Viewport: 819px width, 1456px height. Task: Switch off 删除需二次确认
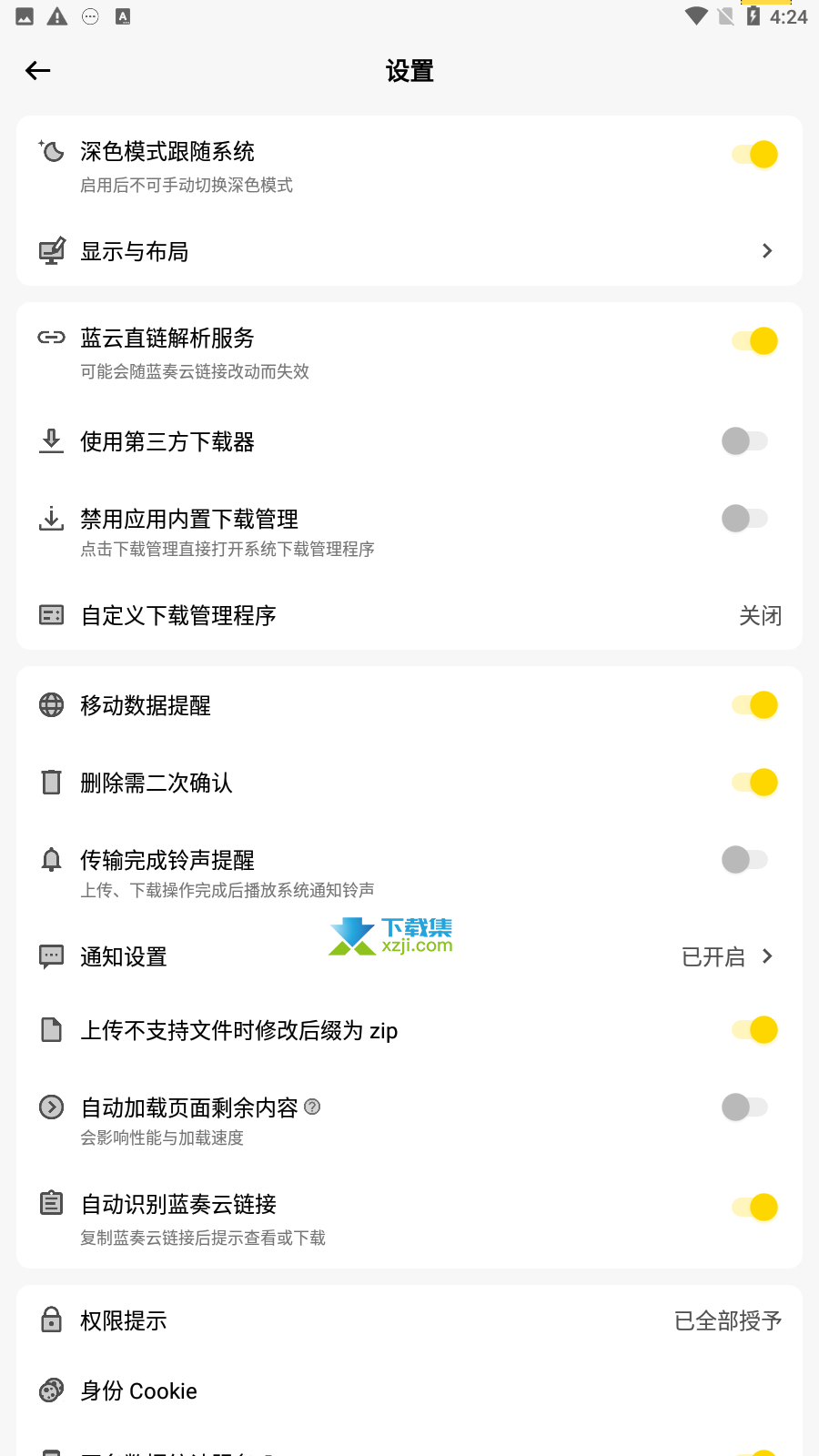click(754, 783)
